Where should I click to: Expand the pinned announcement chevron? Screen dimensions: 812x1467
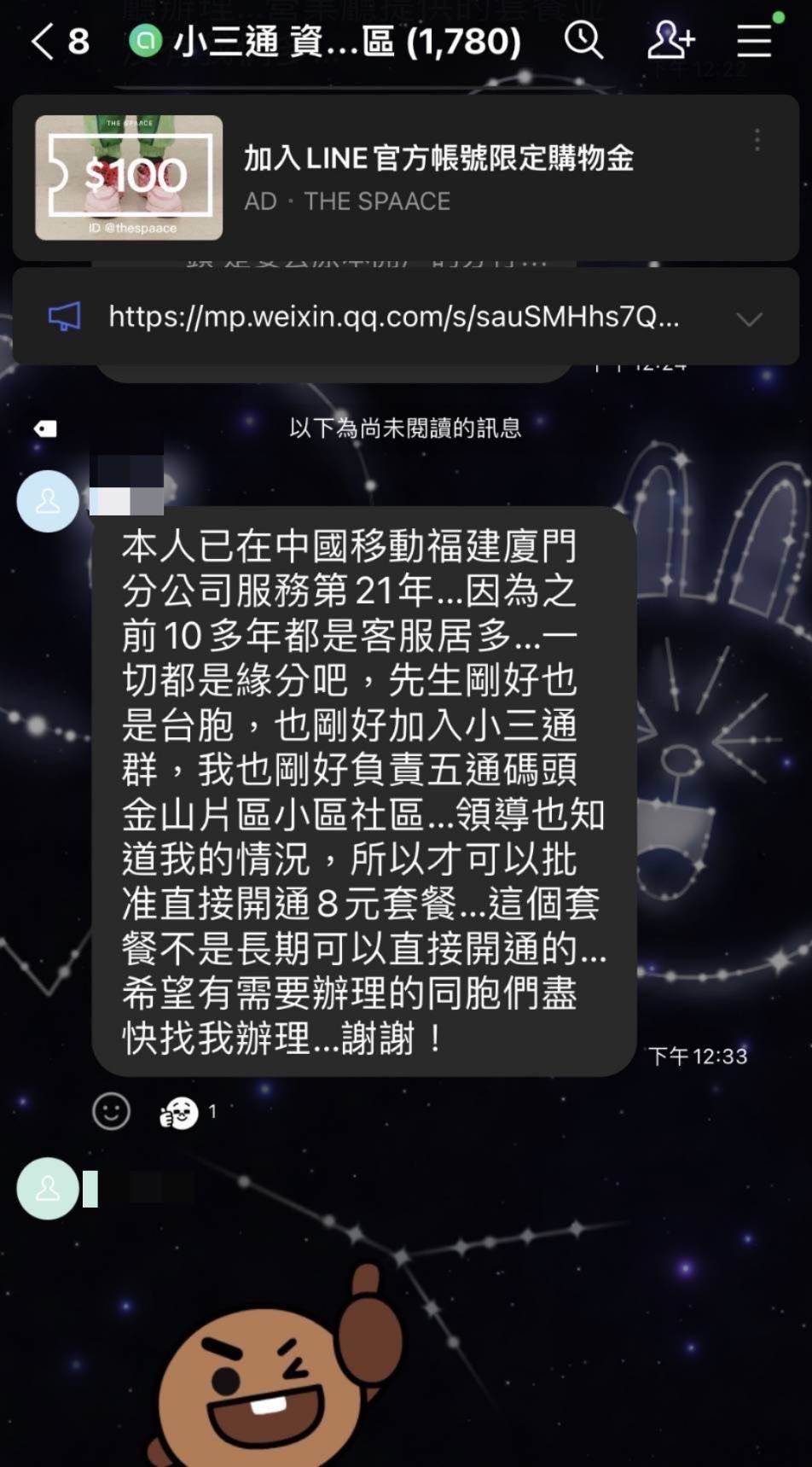pyautogui.click(x=749, y=319)
